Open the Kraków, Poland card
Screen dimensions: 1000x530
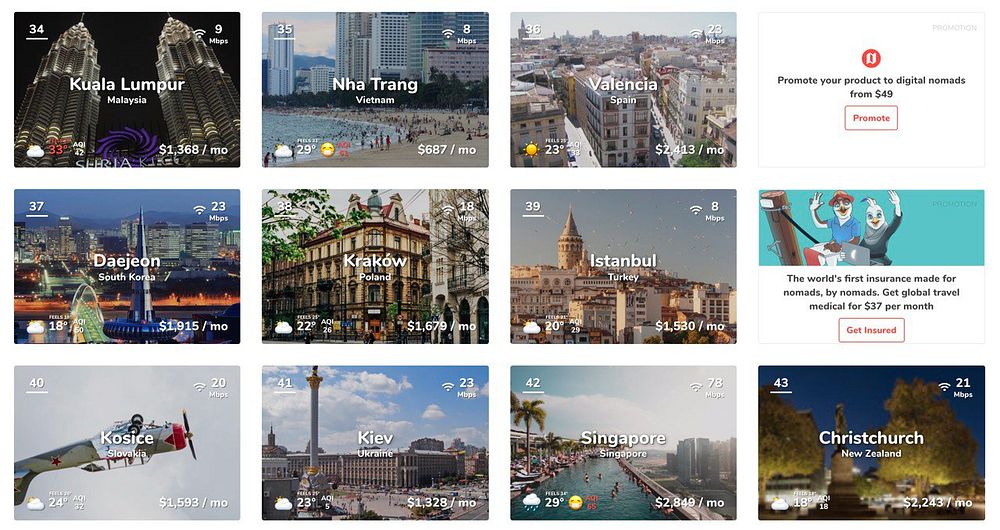pos(375,266)
